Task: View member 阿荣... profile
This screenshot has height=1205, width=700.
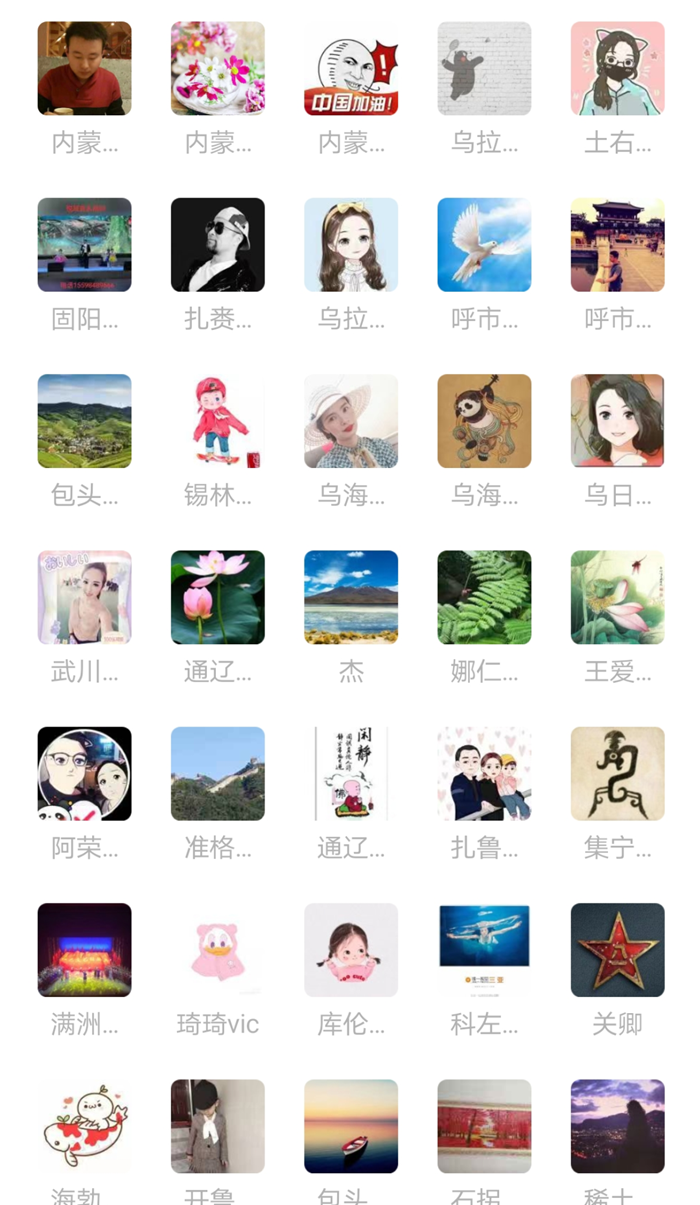Action: tap(84, 773)
